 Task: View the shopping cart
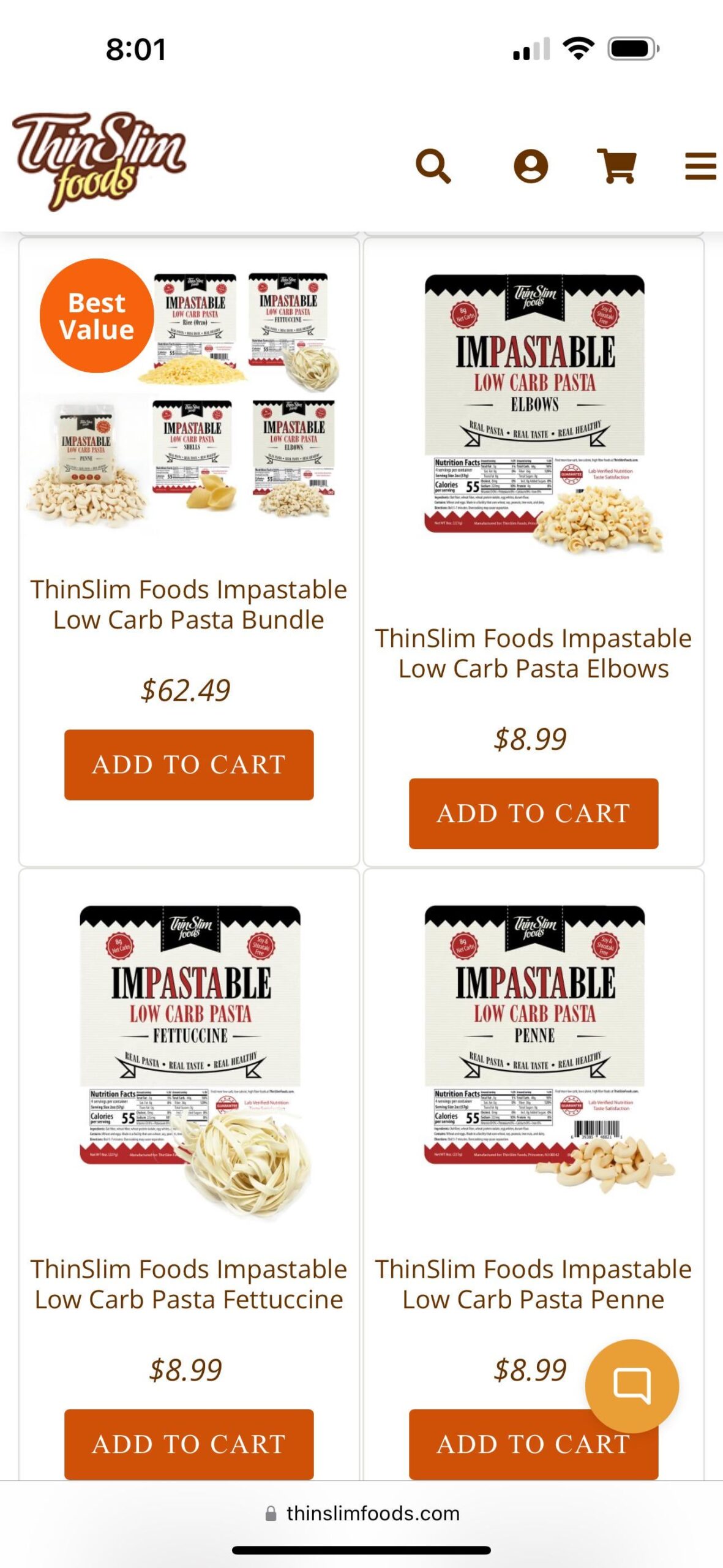[617, 166]
